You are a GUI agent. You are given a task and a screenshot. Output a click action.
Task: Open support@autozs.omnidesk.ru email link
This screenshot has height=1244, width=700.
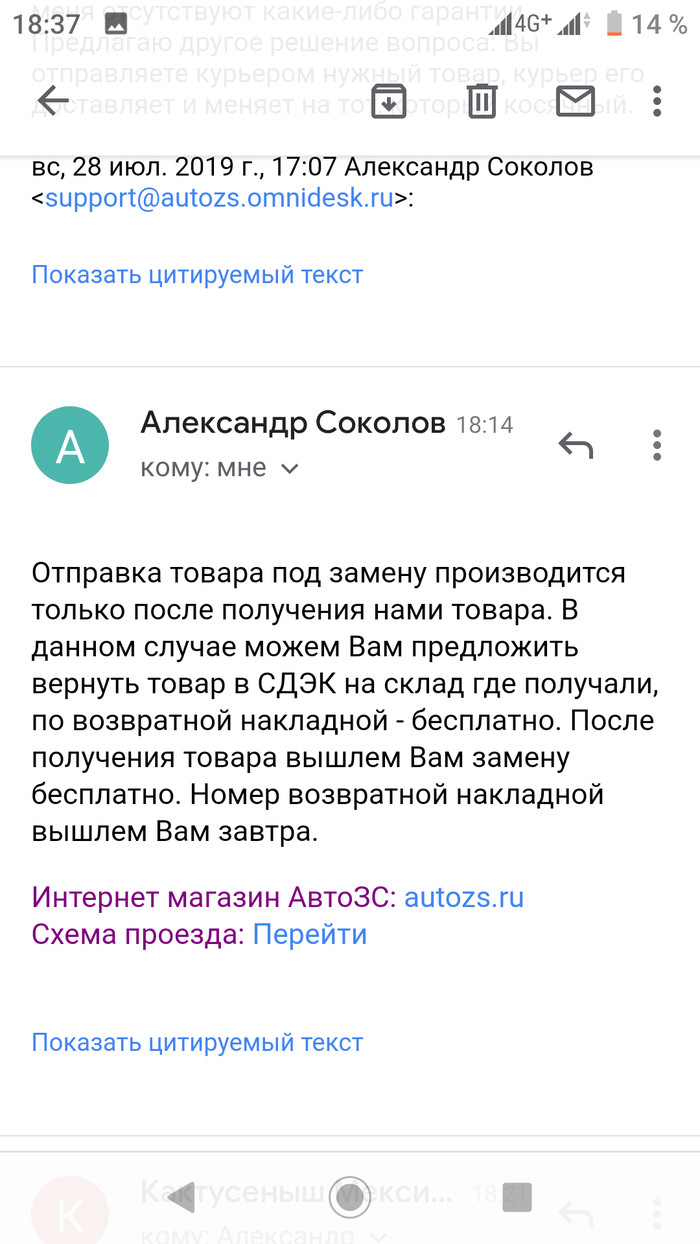coord(219,197)
